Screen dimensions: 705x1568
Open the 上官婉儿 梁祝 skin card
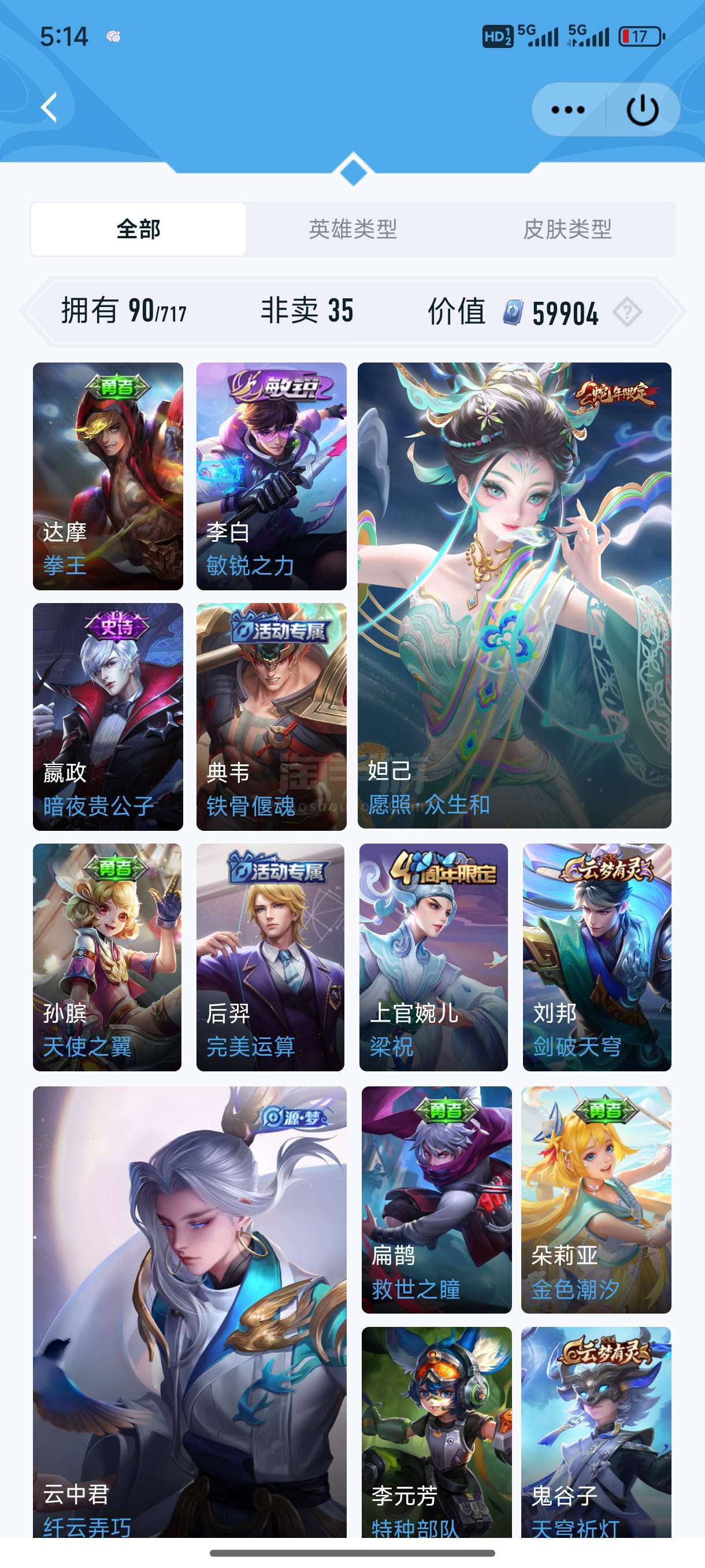click(x=434, y=957)
